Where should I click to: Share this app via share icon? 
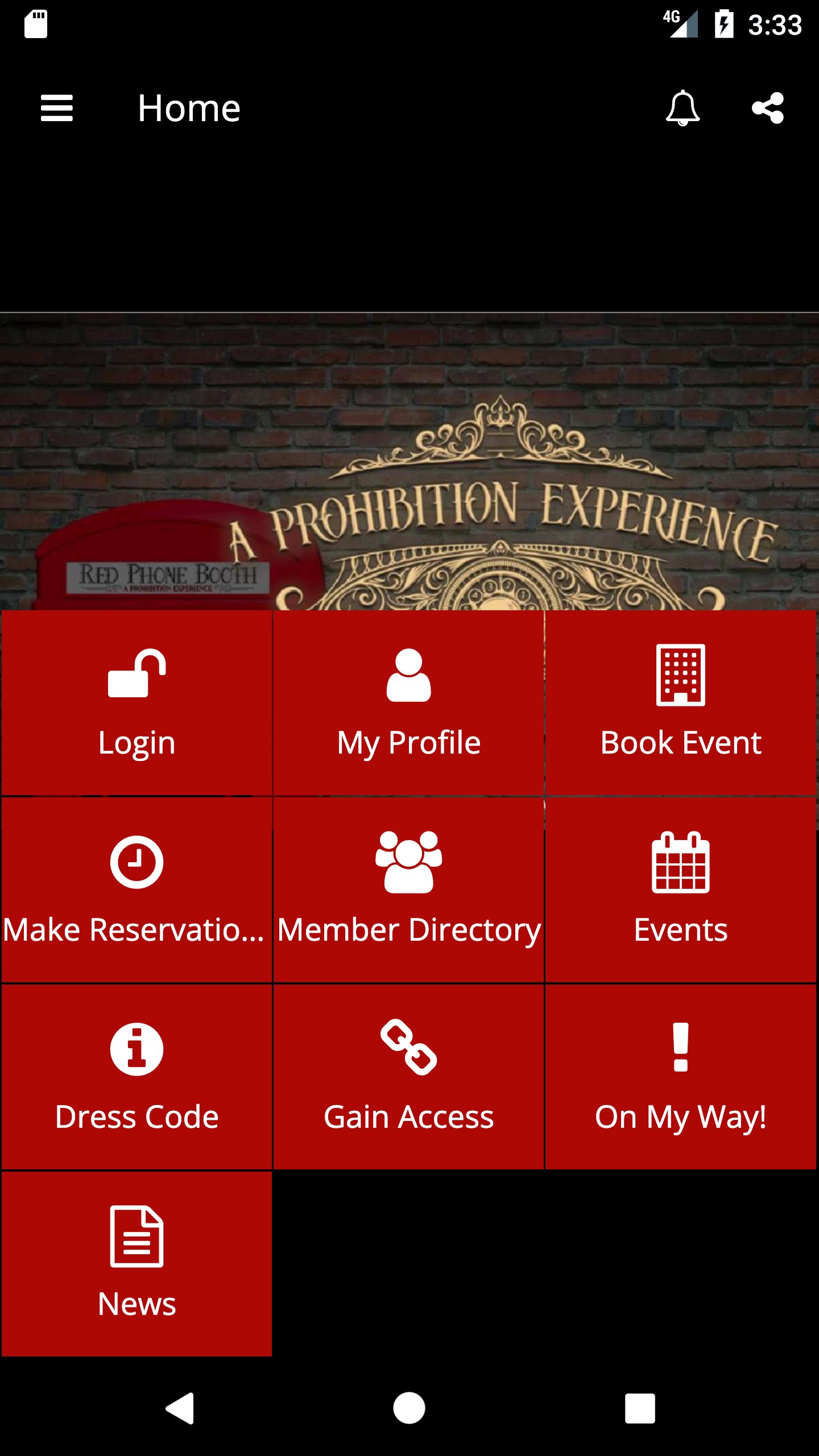pos(768,108)
